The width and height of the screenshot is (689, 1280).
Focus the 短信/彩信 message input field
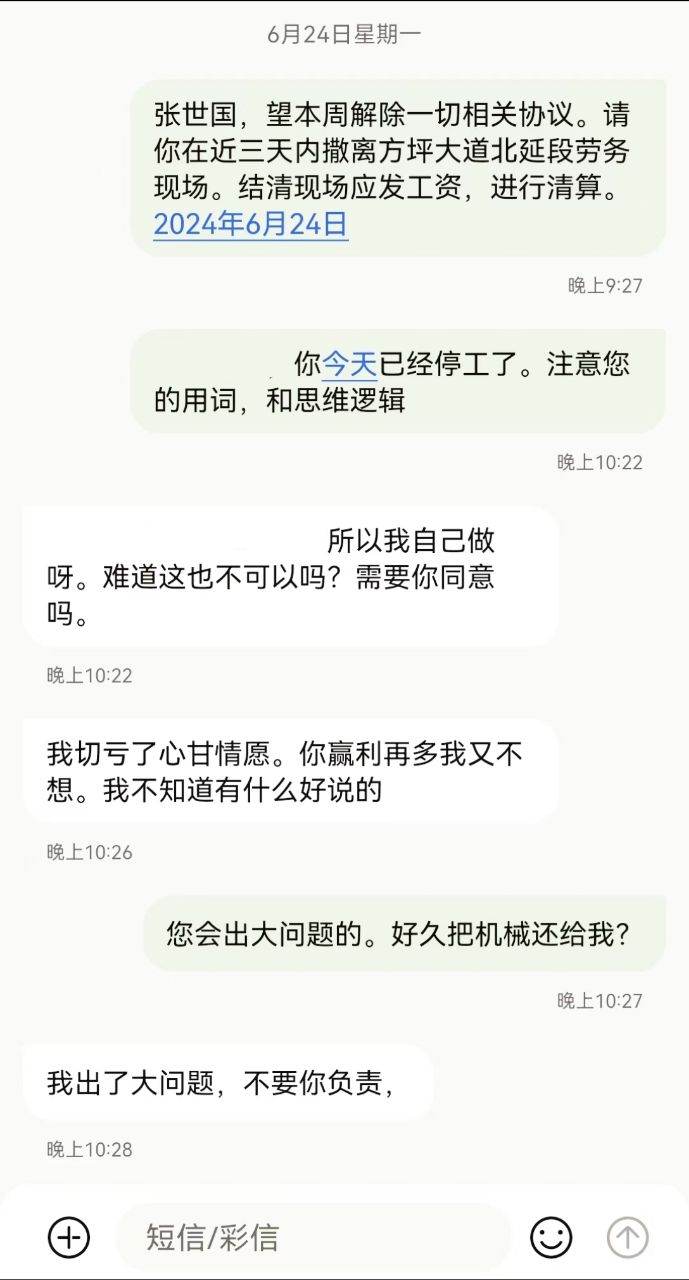(x=315, y=1237)
